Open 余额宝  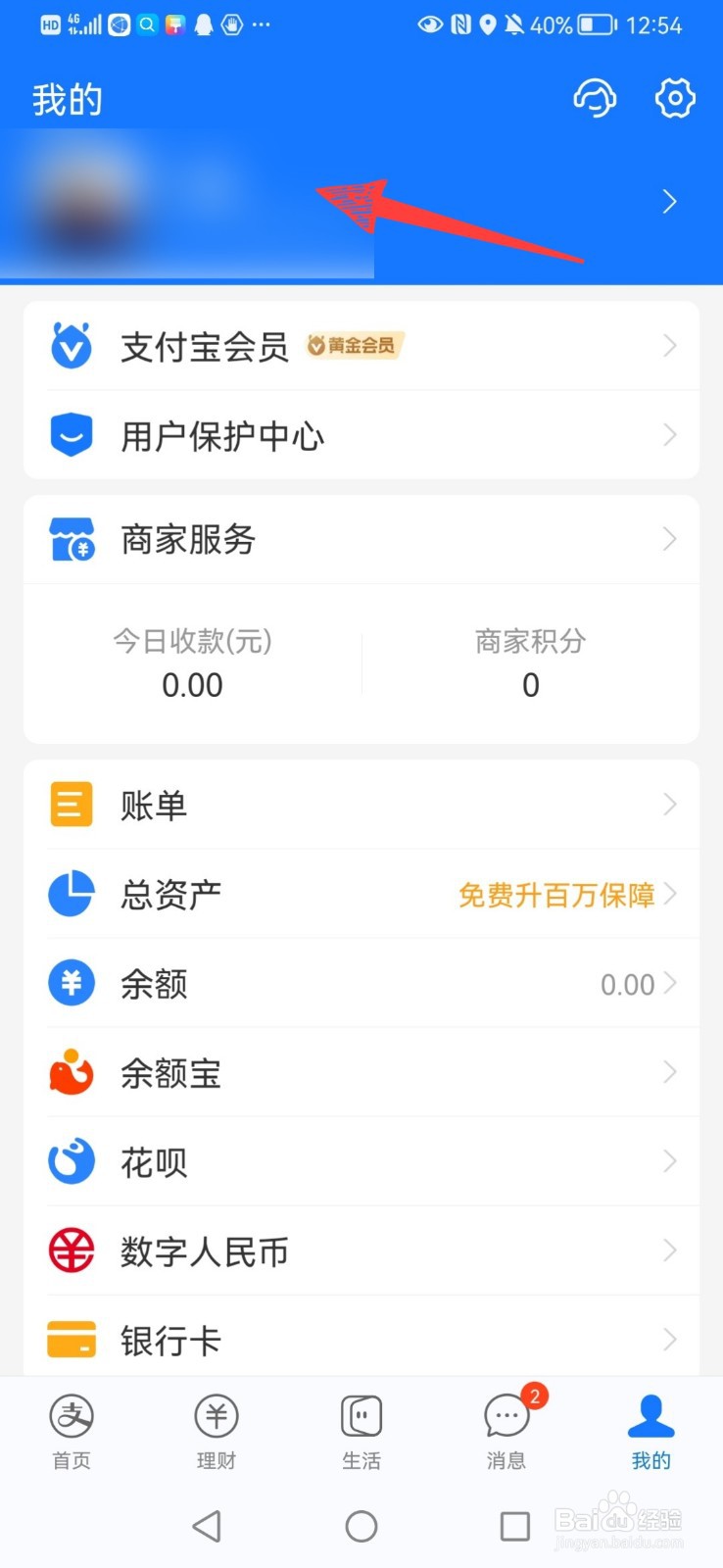pos(361,1073)
